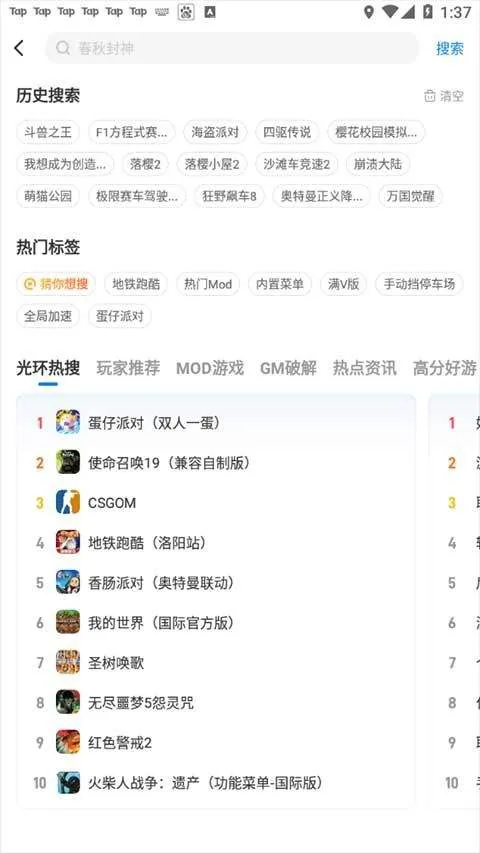
Task: Open CSGOM in the hot list
Action: (x=216, y=503)
